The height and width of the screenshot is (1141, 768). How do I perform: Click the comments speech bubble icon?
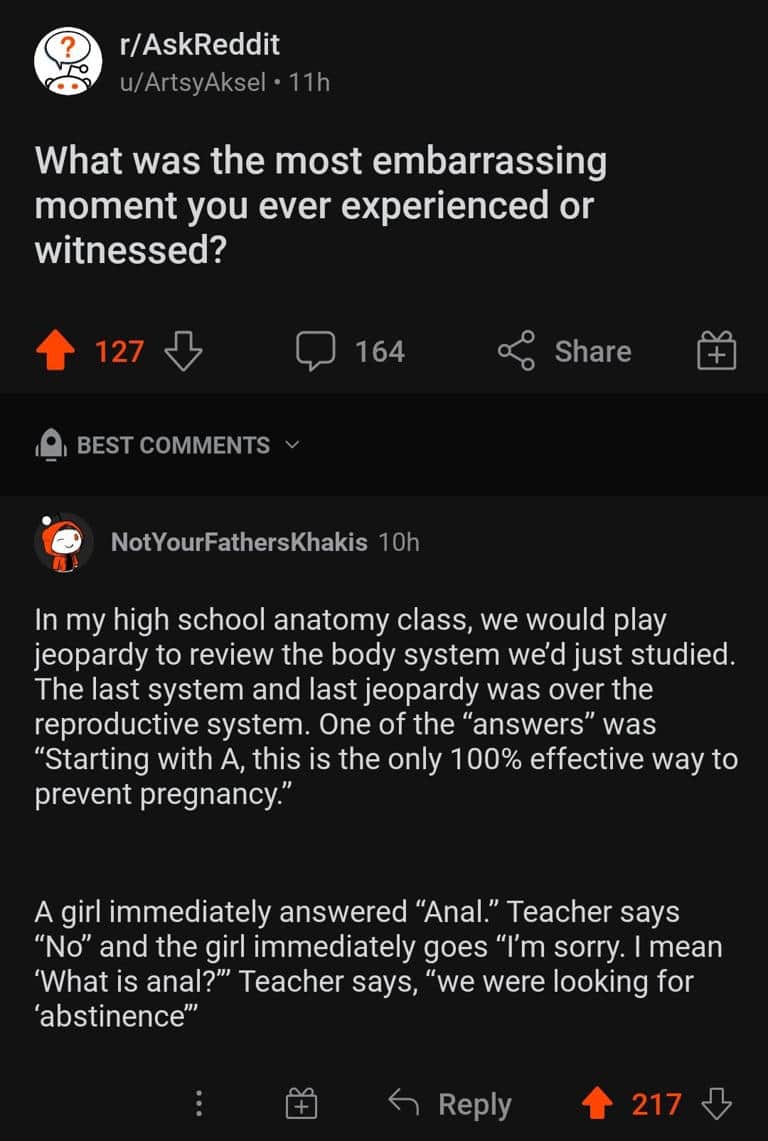pyautogui.click(x=315, y=351)
